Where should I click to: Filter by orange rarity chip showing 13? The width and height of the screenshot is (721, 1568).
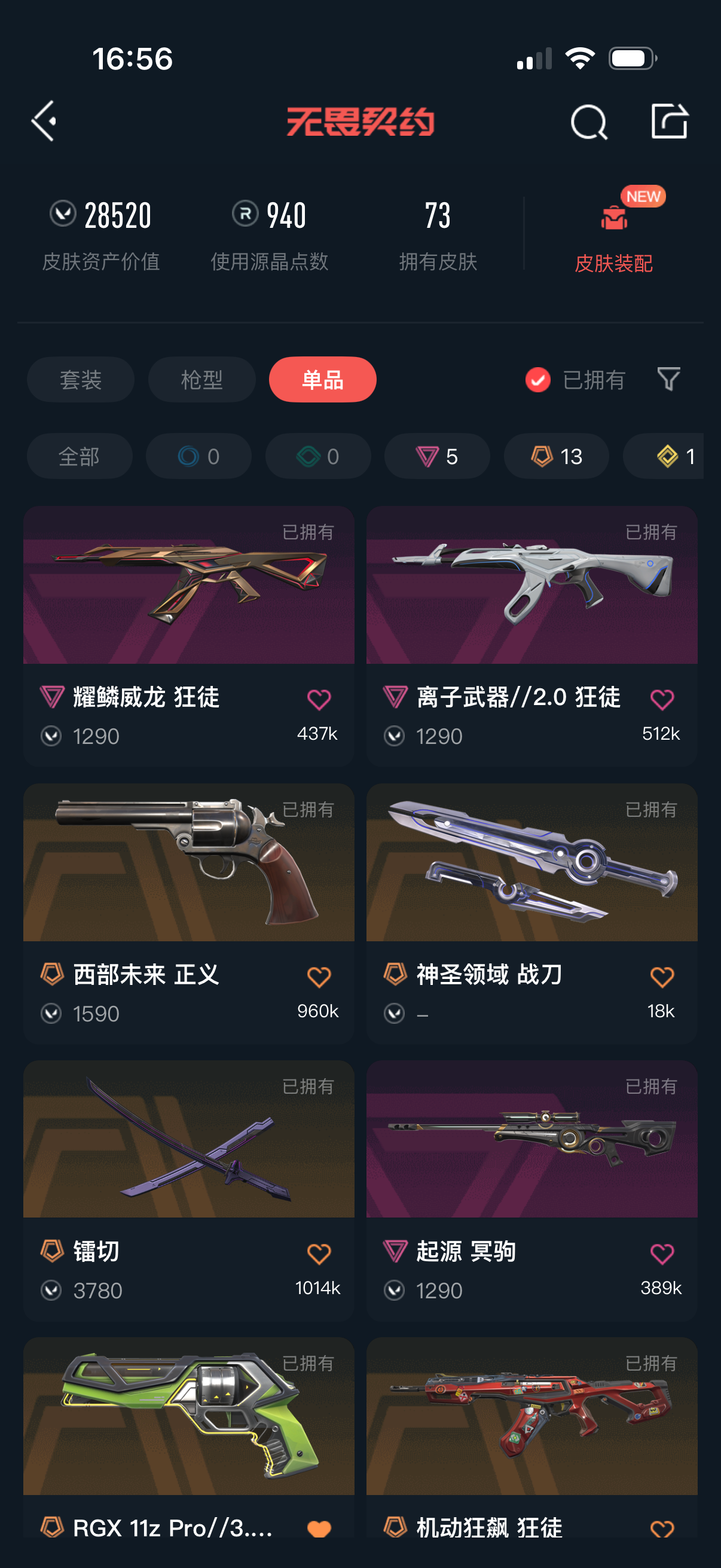pyautogui.click(x=556, y=456)
